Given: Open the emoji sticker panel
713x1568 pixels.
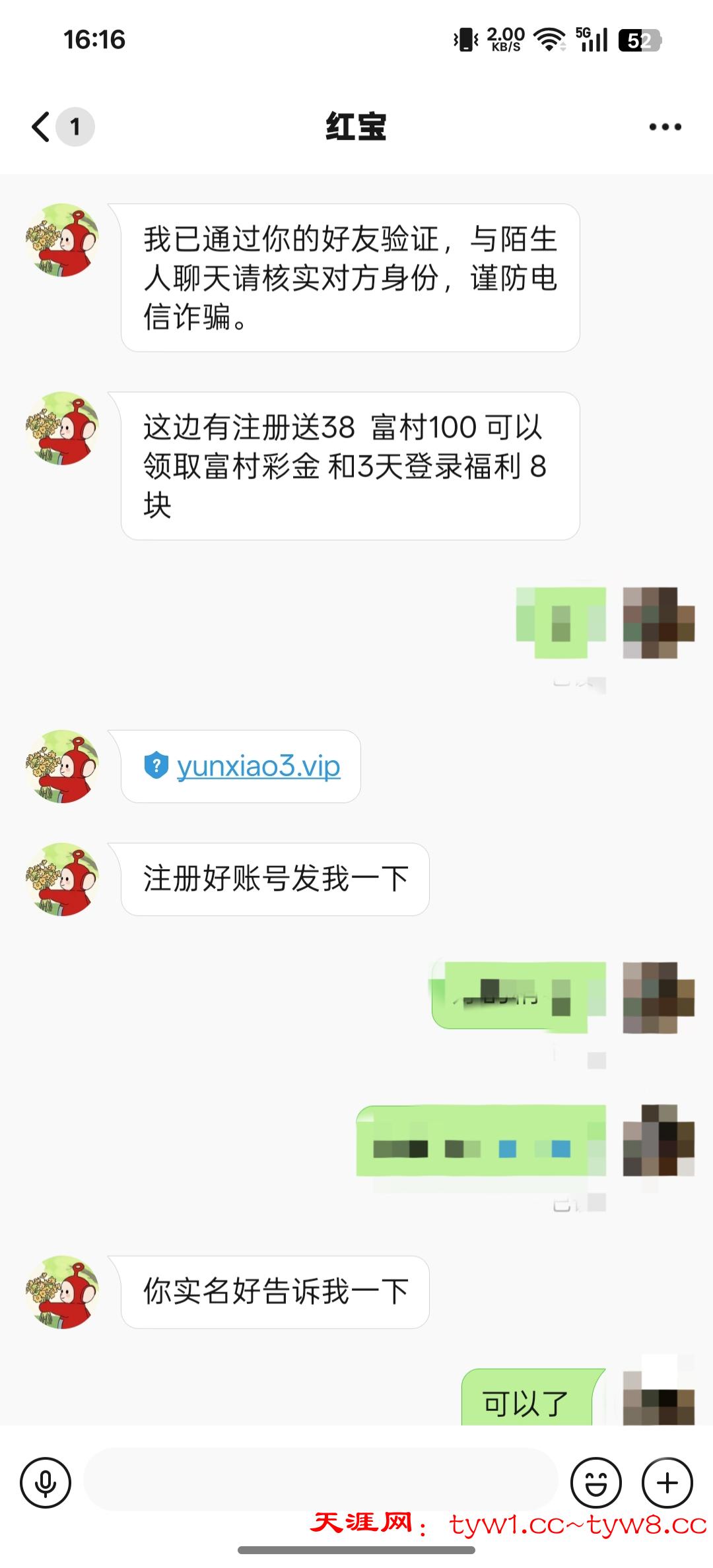Looking at the screenshot, I should [596, 1482].
